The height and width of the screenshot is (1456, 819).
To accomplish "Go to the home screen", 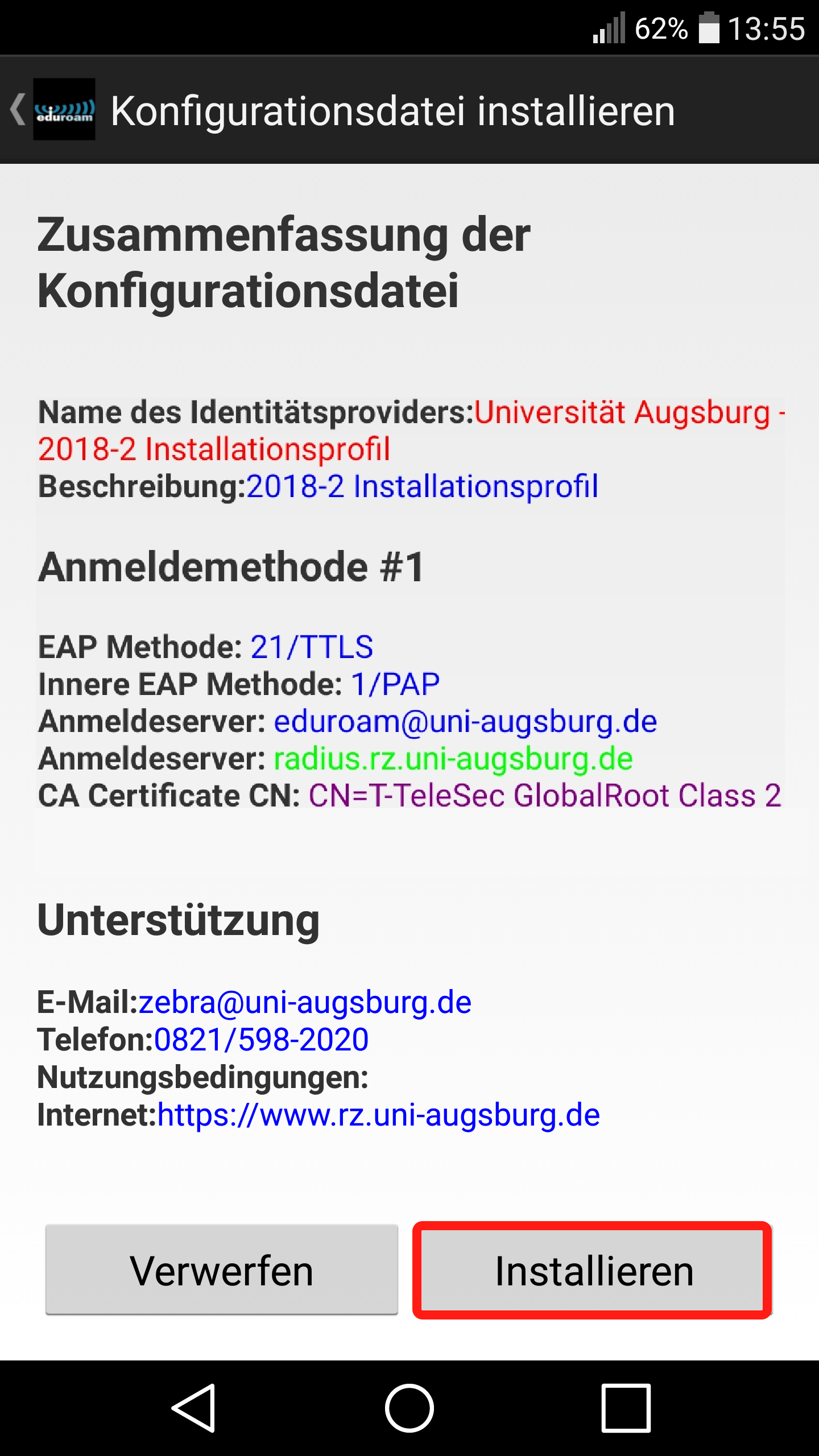I will (x=409, y=1408).
